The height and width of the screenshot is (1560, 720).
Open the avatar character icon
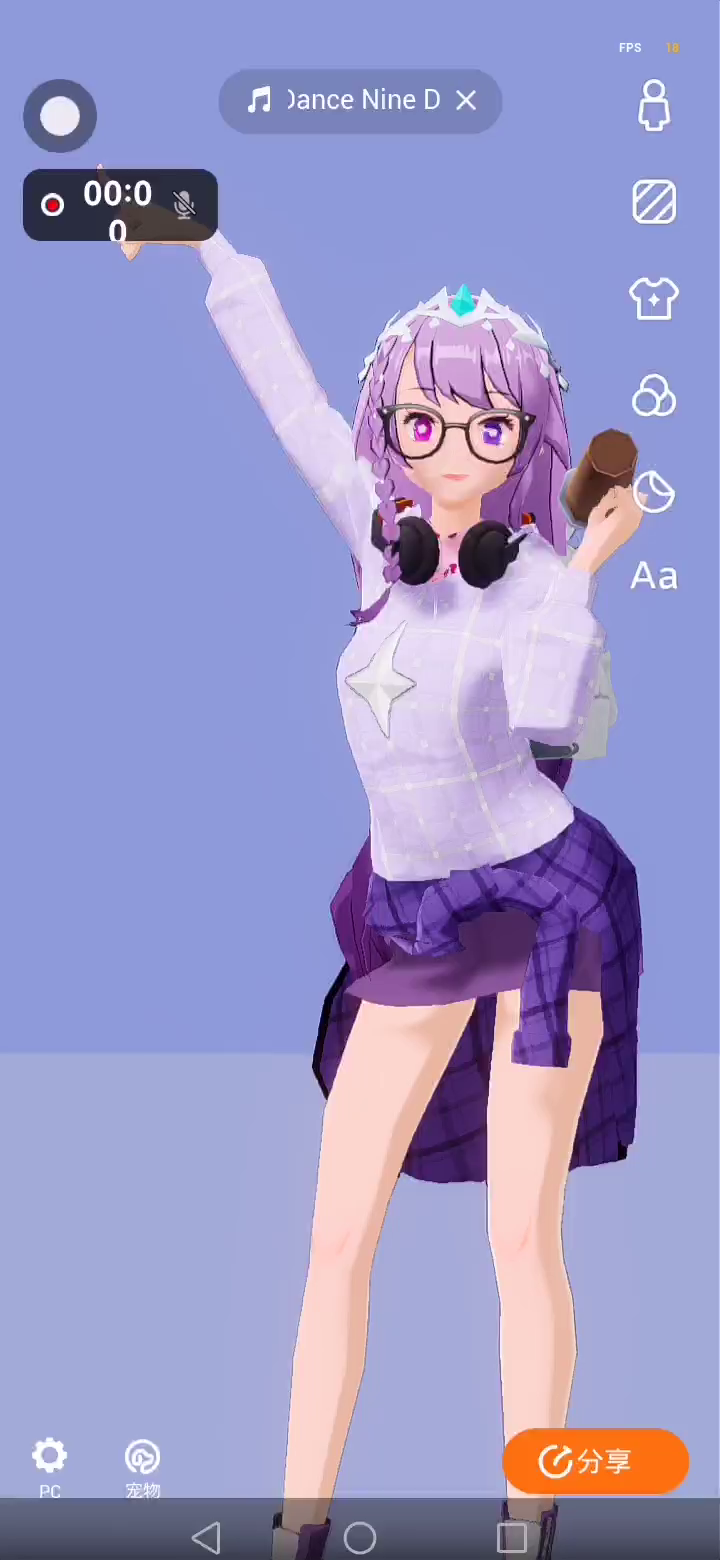tap(654, 105)
